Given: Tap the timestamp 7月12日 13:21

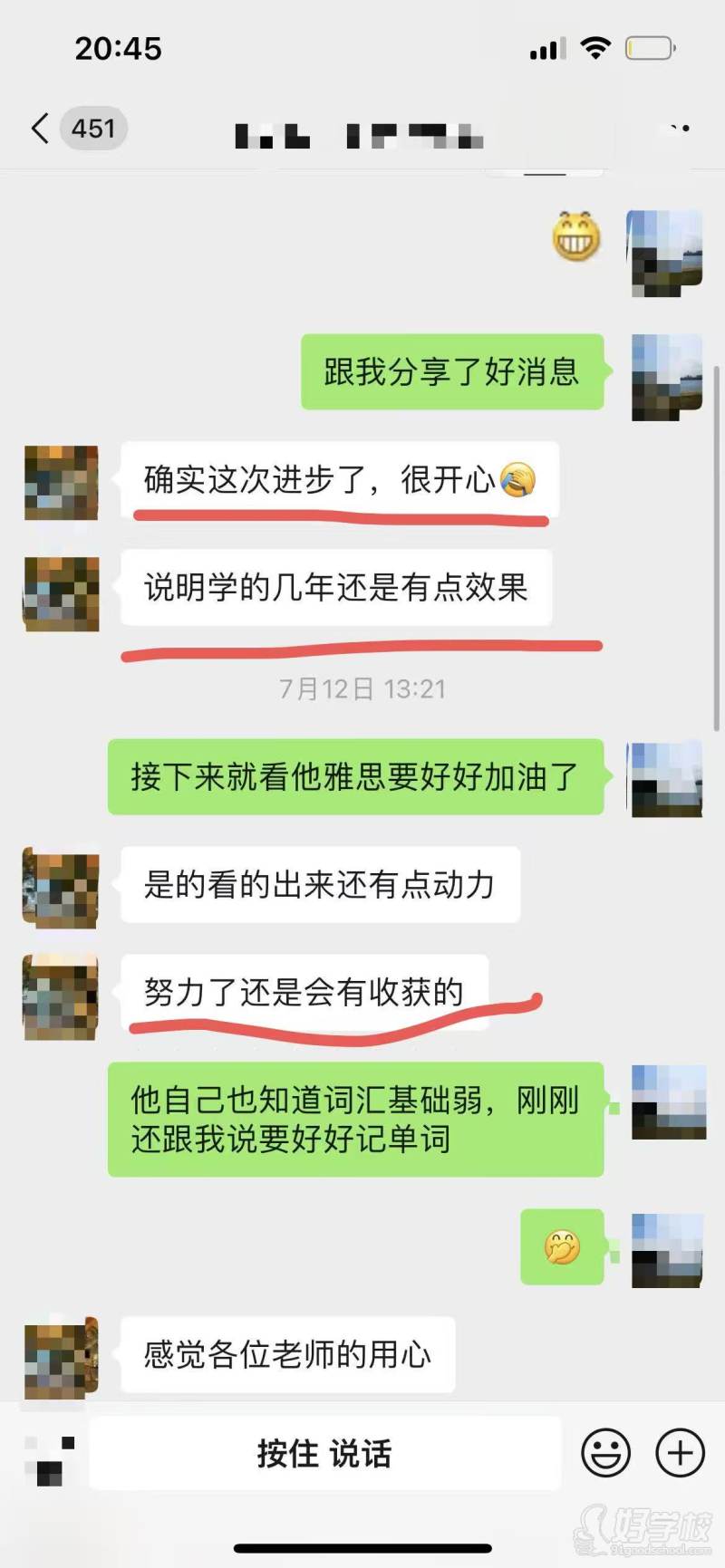Looking at the screenshot, I should 362,688.
